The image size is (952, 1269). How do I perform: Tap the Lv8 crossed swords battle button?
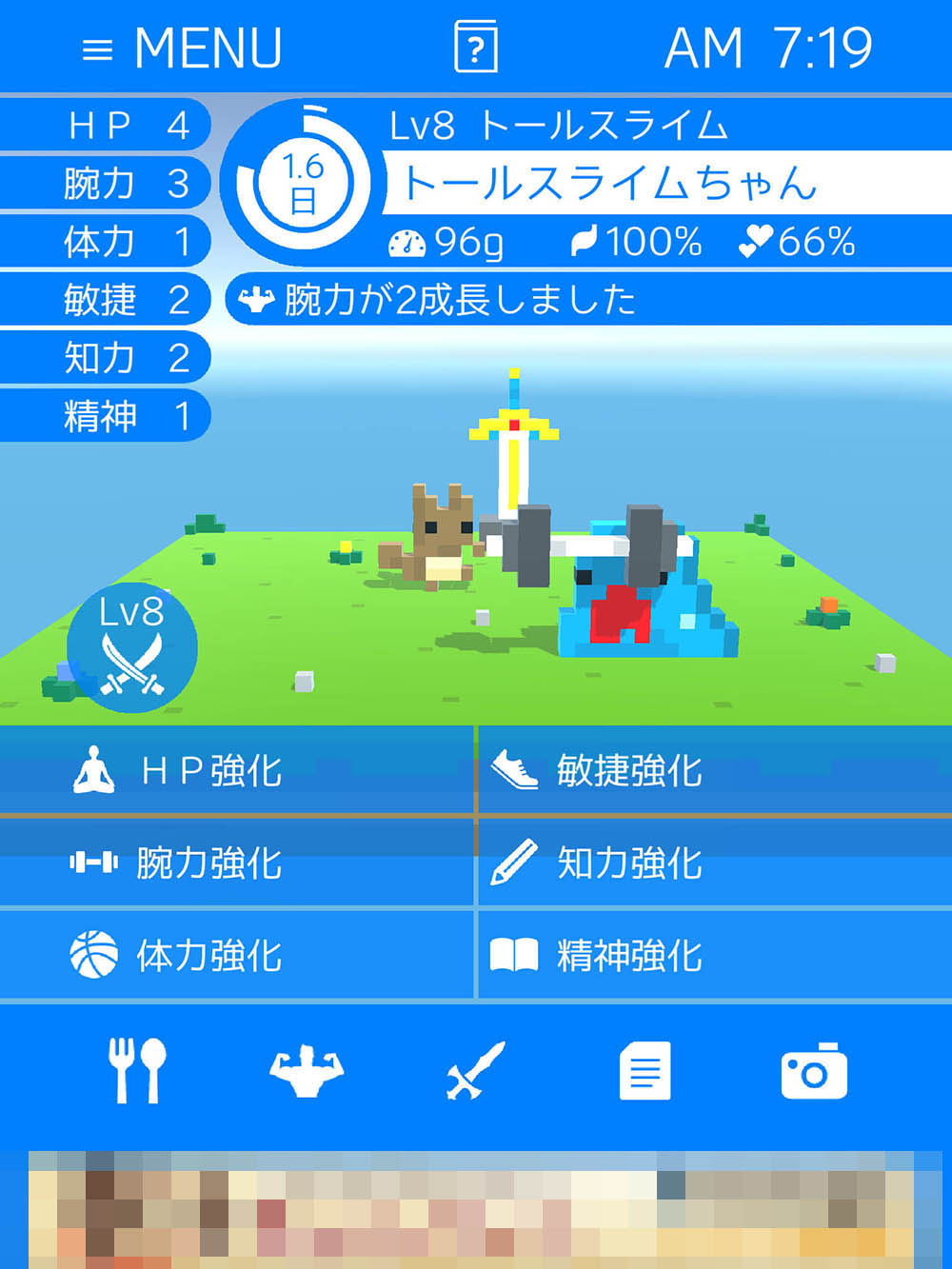[x=132, y=648]
